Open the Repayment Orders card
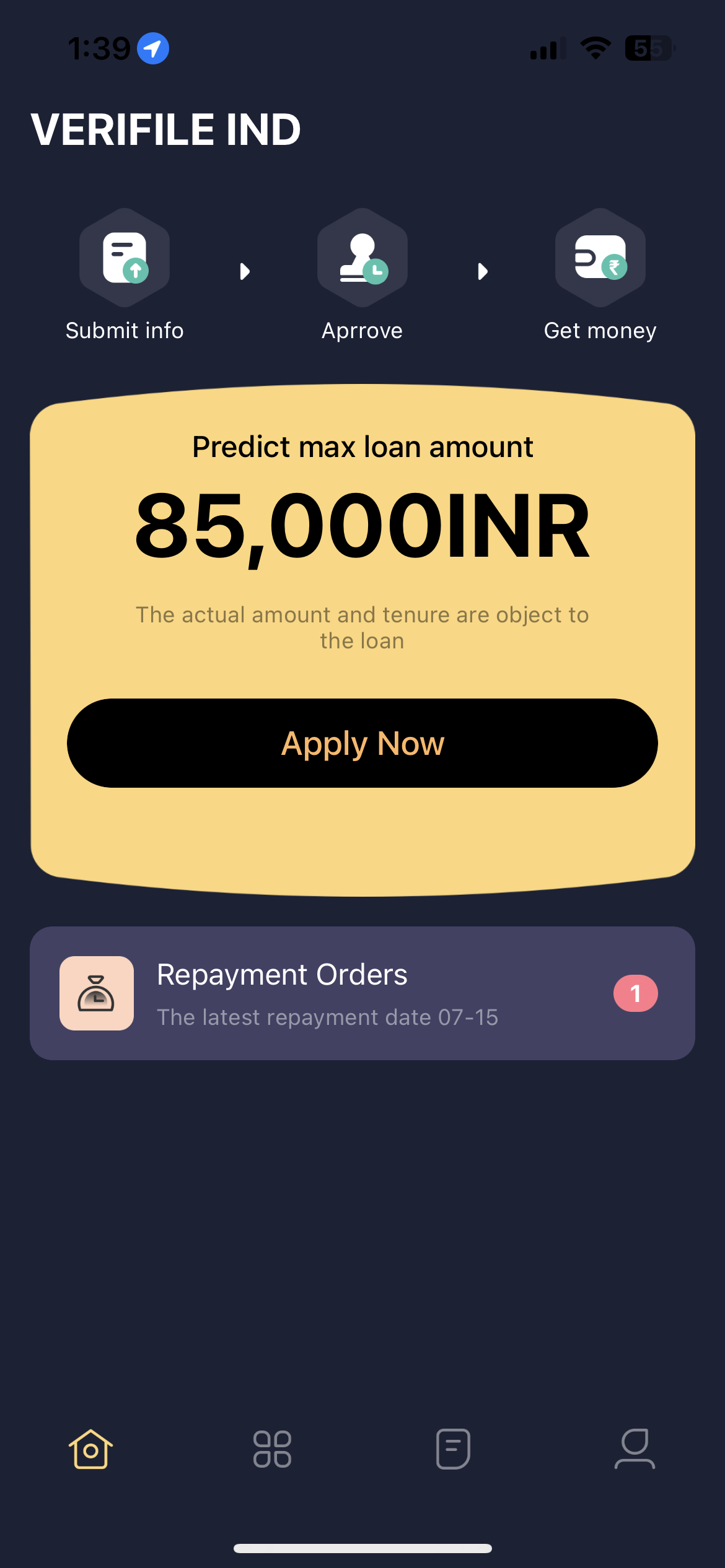 [362, 993]
